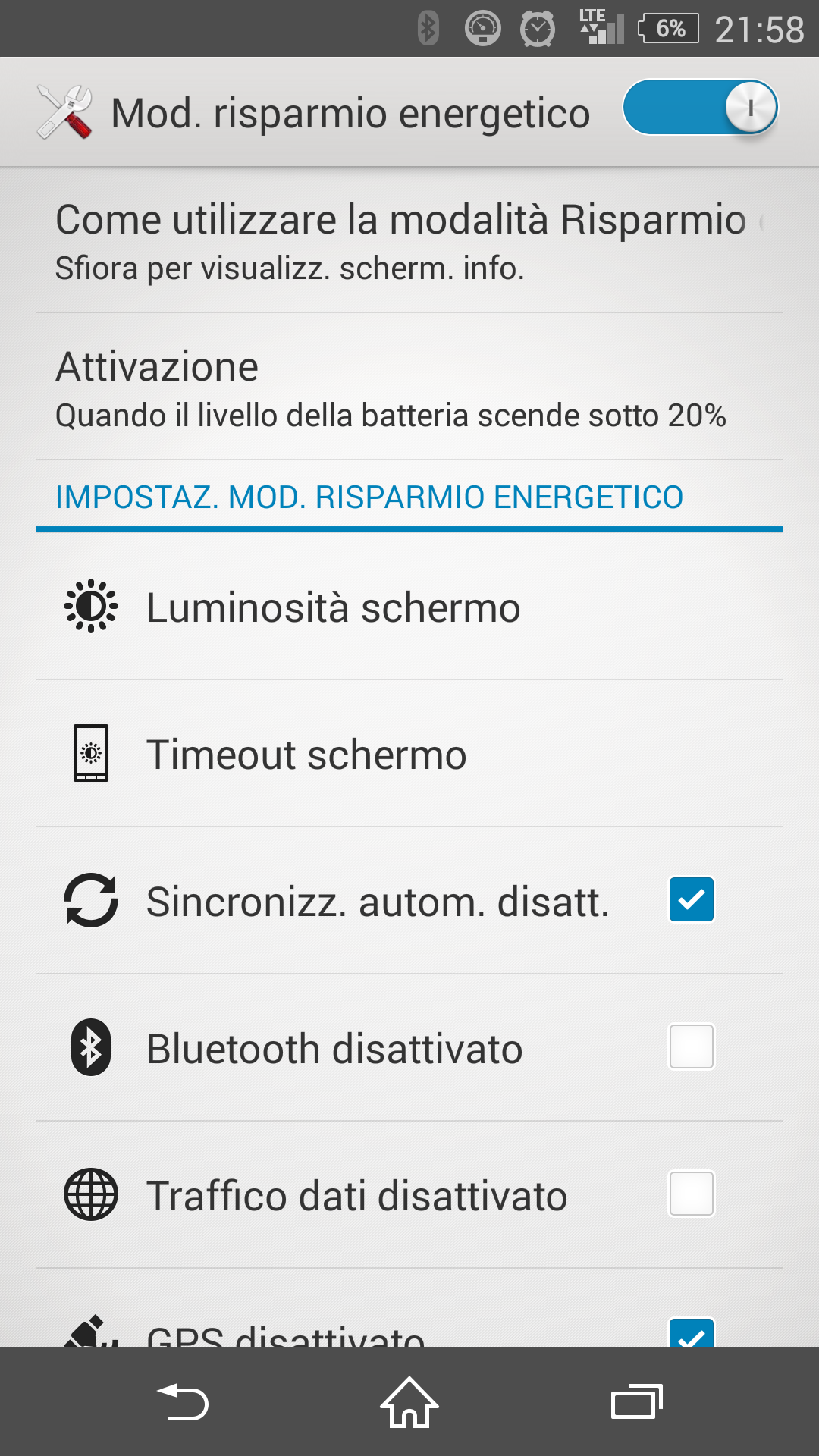Screen dimensions: 819x1456
Task: Go back with the system back button
Action: point(182,1401)
